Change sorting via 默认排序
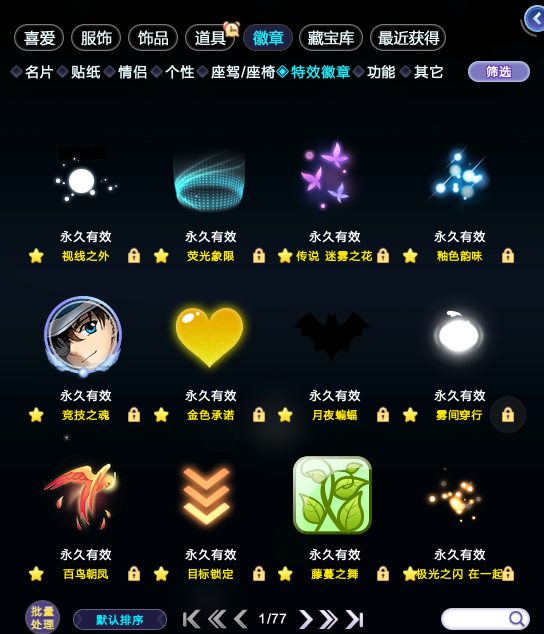 (x=120, y=619)
